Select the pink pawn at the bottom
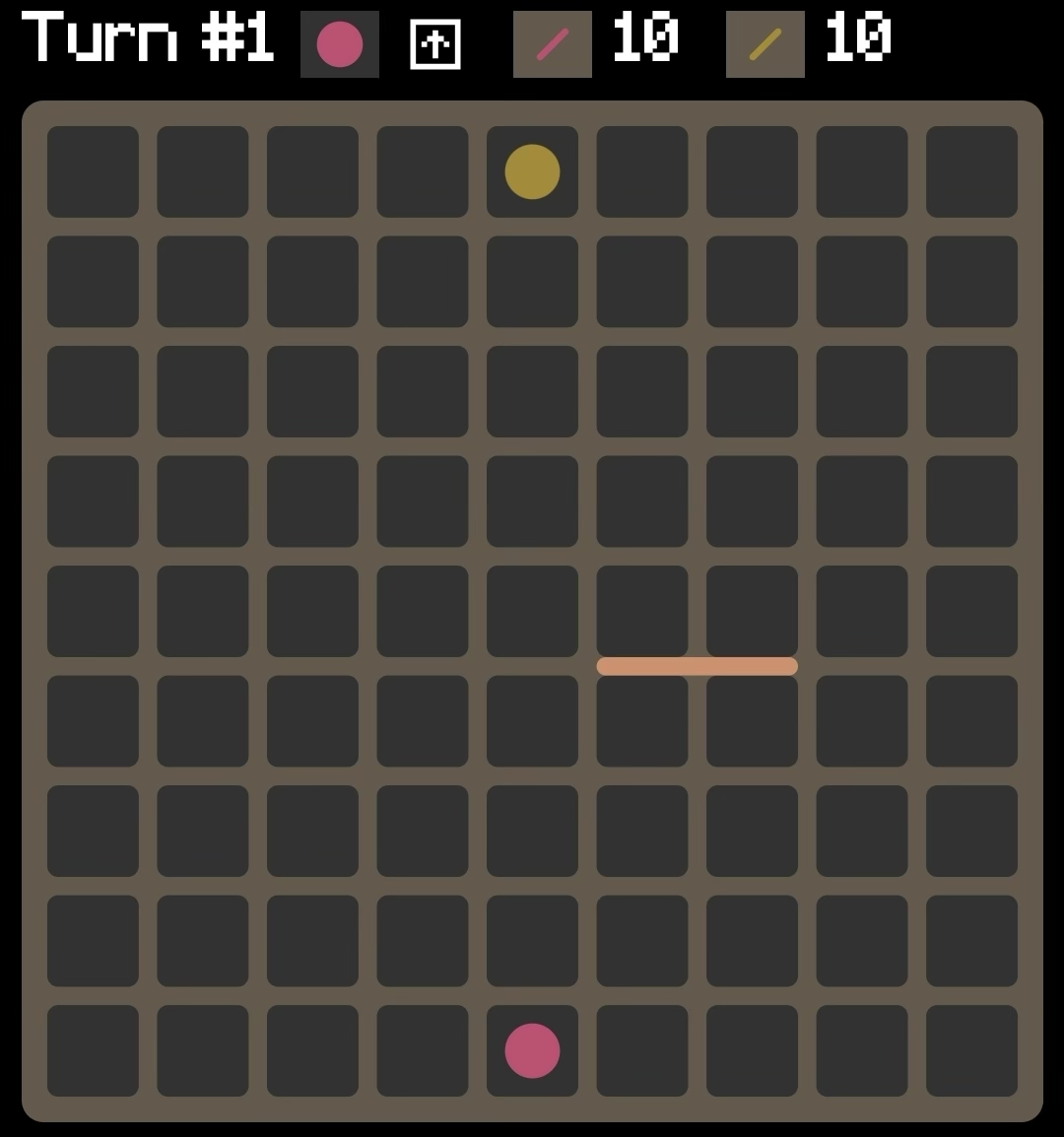Screen dimensions: 1064x1137 click(532, 1052)
